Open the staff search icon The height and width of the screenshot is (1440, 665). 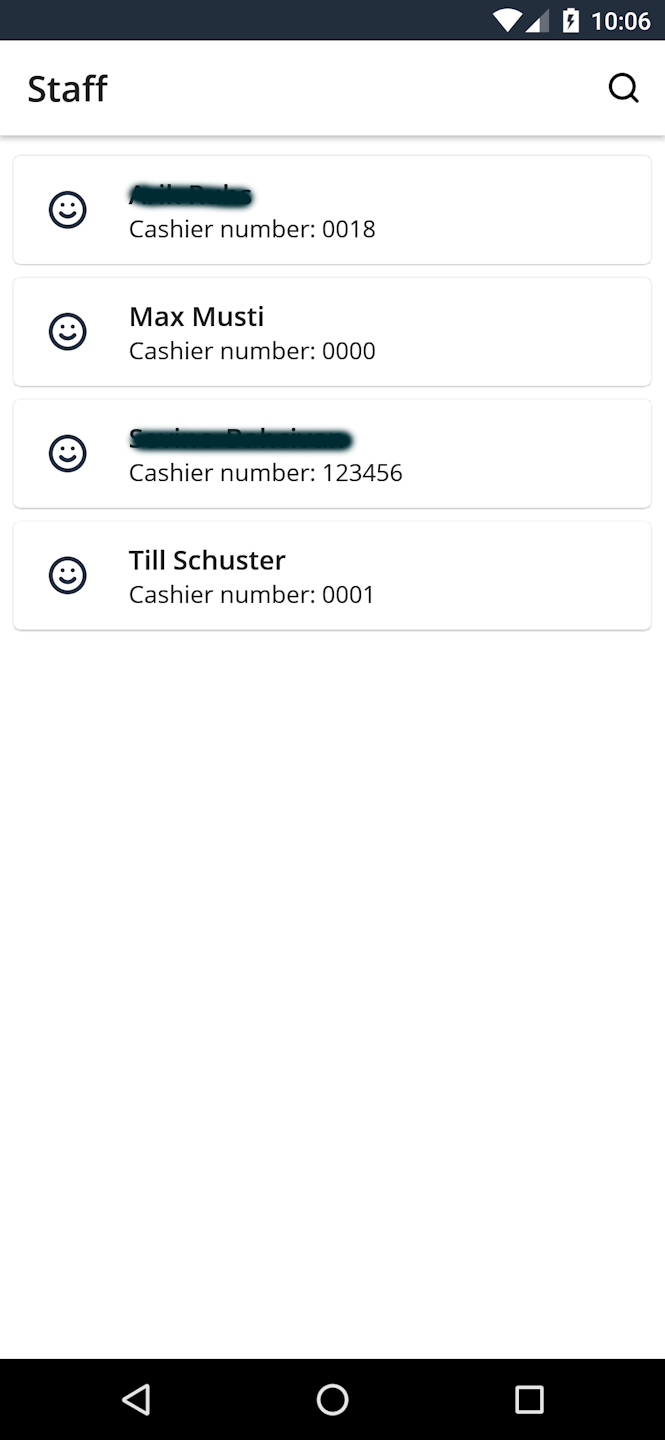(x=623, y=88)
